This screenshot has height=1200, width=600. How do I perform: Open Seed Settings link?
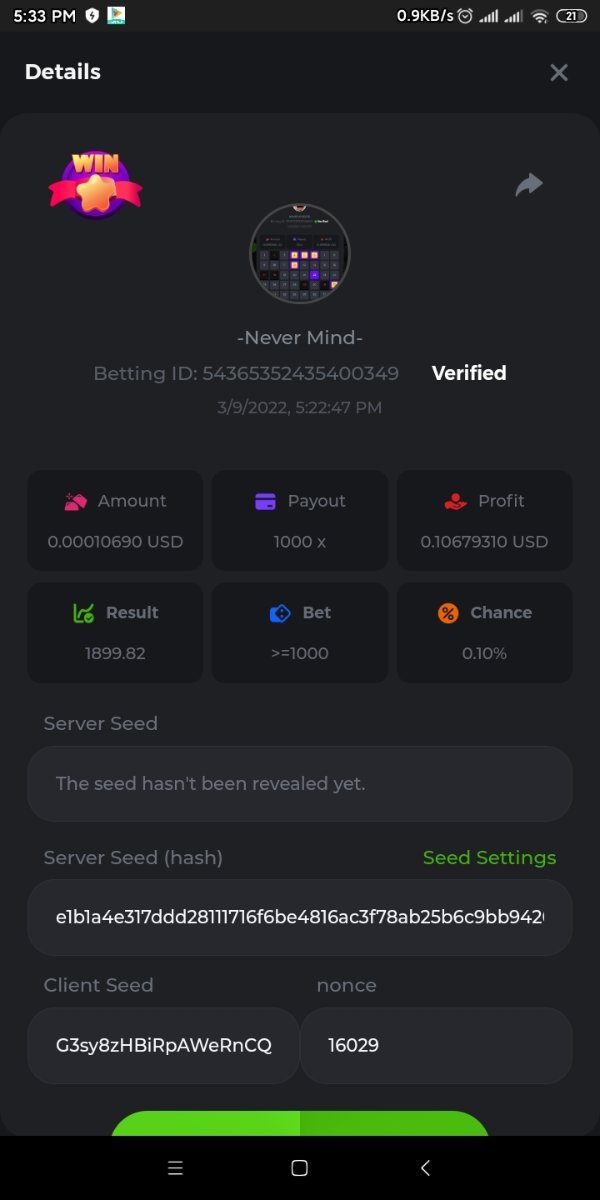click(x=489, y=857)
